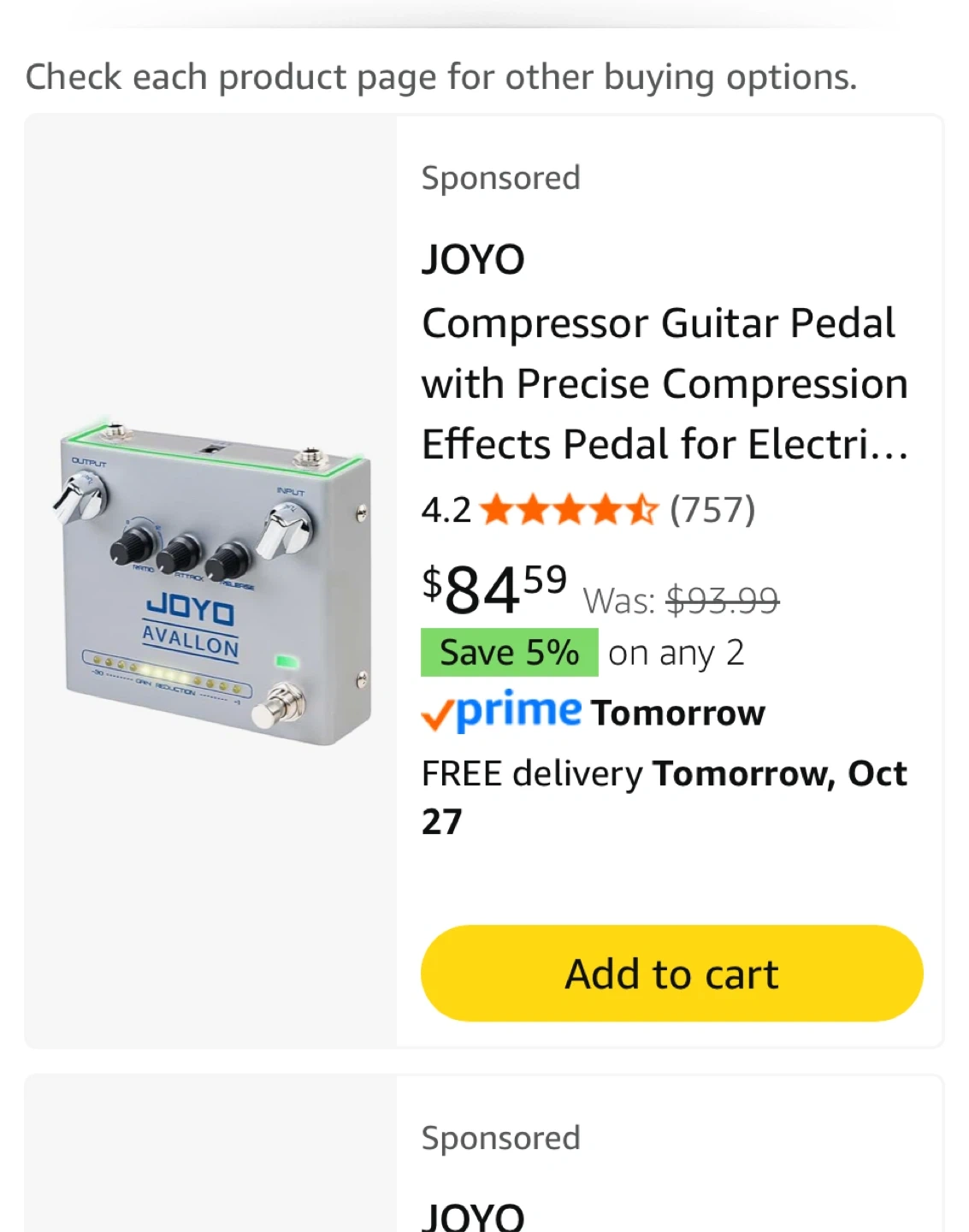Open the JOYO Avallon pedal product image
969x1232 pixels.
tap(212, 582)
